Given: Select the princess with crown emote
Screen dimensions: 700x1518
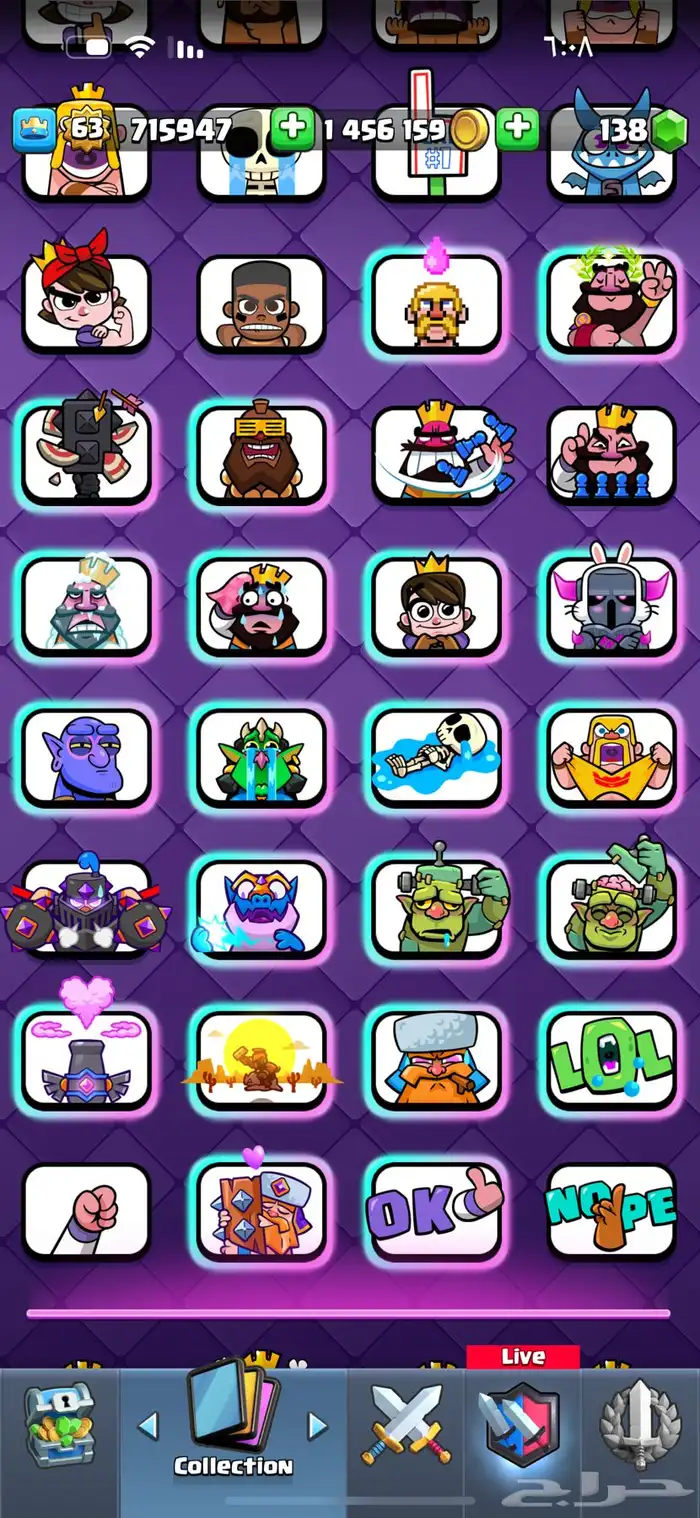Looking at the screenshot, I should [x=436, y=605].
